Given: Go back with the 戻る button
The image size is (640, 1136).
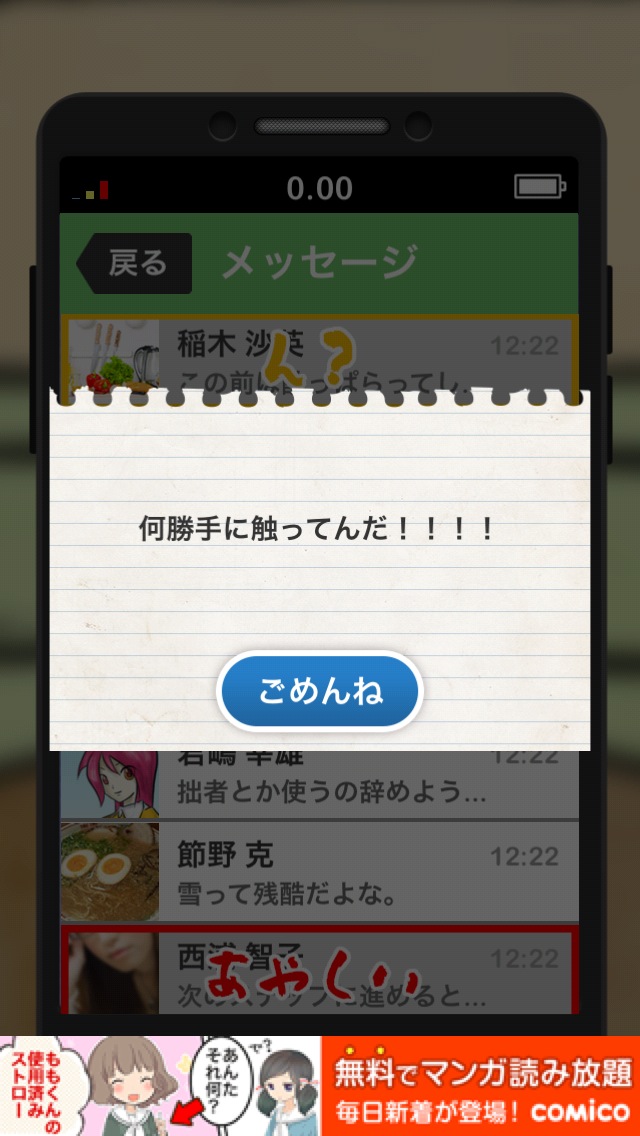Looking at the screenshot, I should (135, 264).
